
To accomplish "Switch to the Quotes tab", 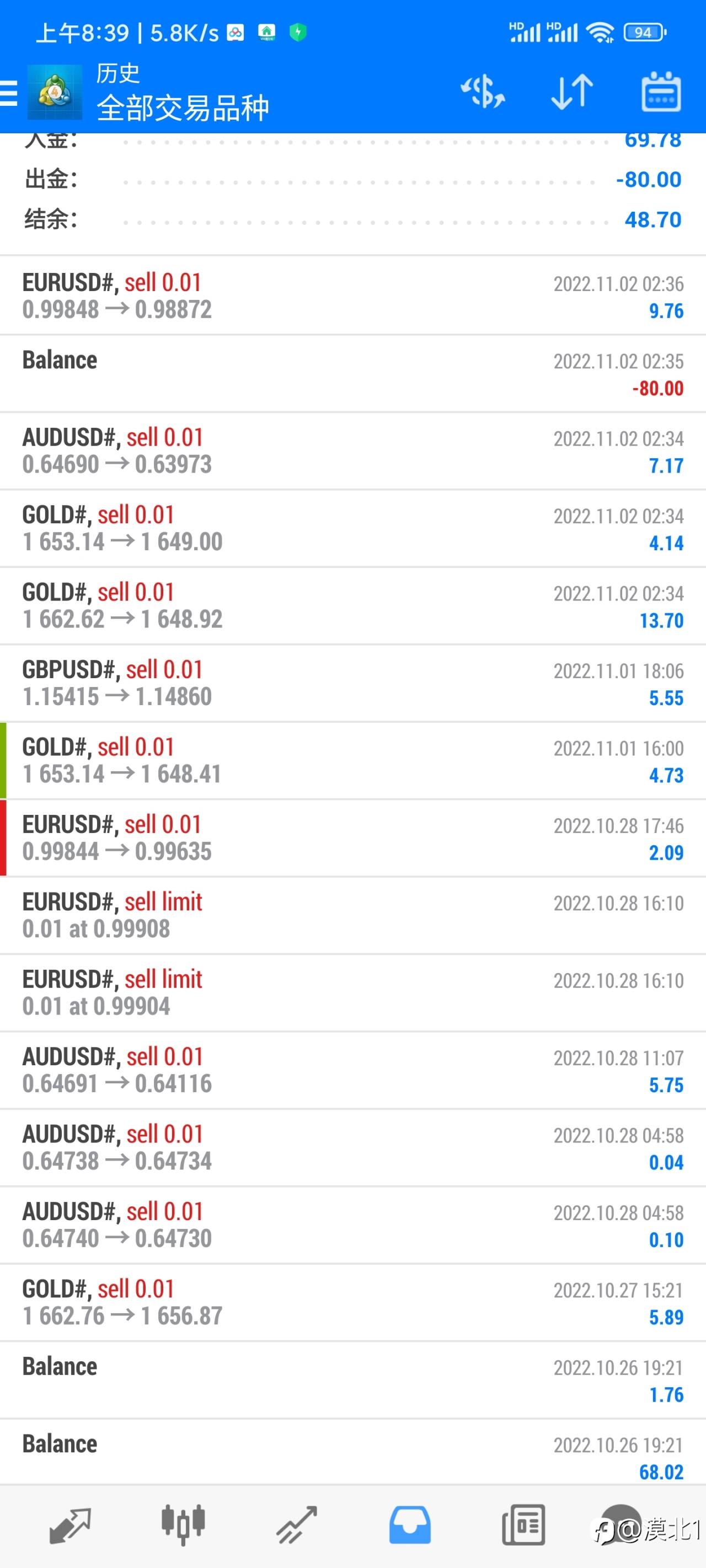I will [x=70, y=1526].
